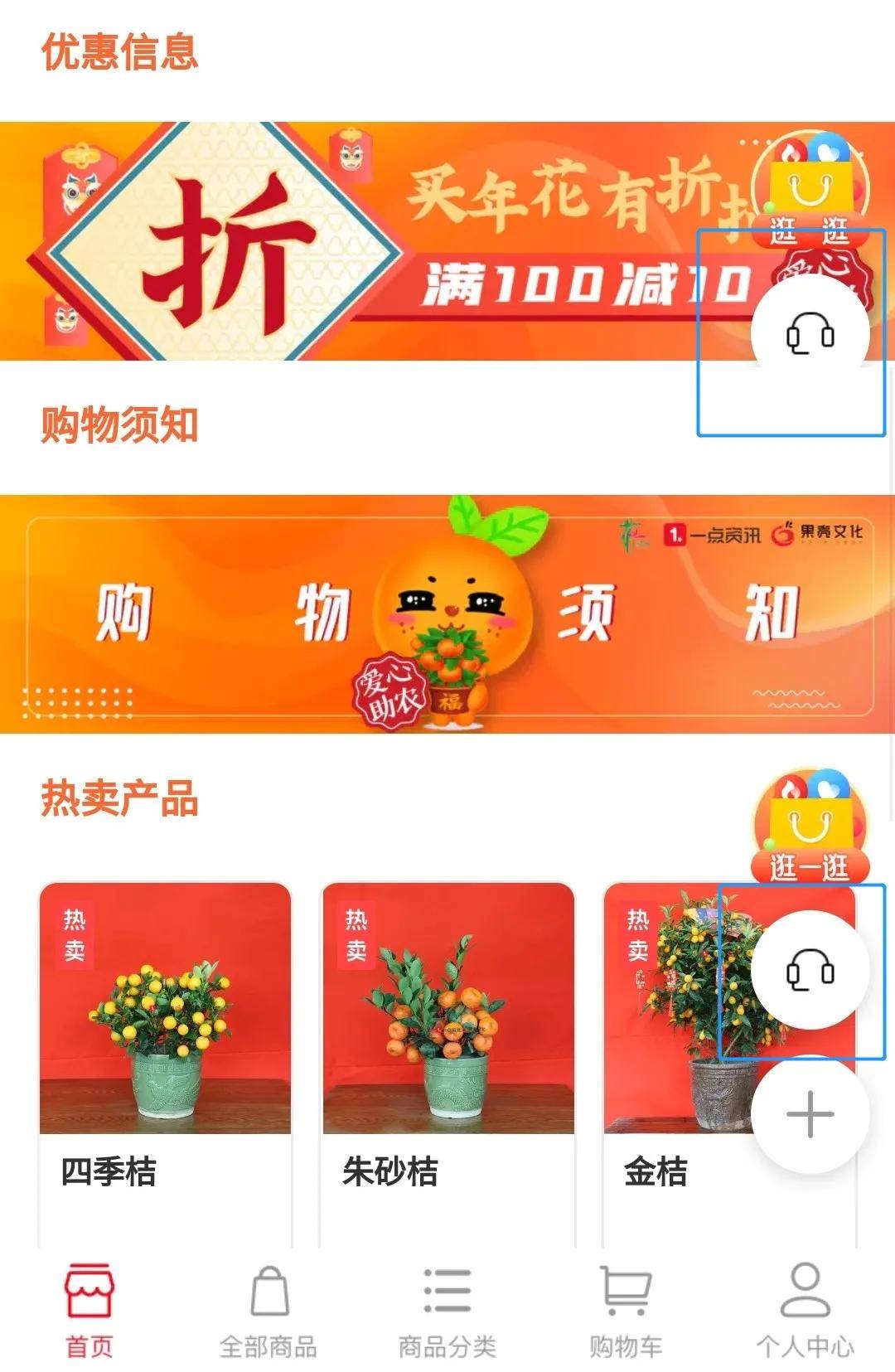Tap the floating plus button
The width and height of the screenshot is (895, 1372).
click(810, 1115)
